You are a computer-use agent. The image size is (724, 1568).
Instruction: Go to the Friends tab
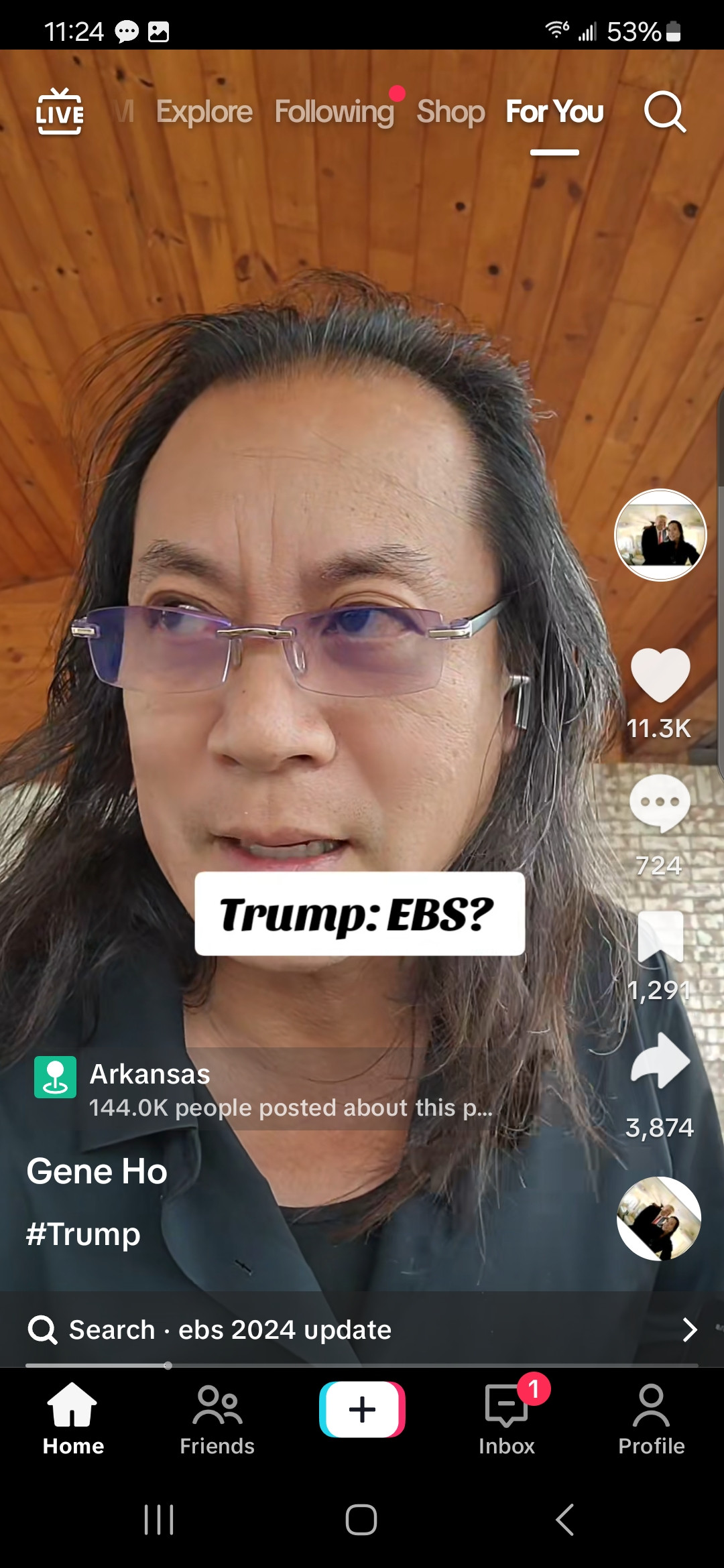[217, 1419]
